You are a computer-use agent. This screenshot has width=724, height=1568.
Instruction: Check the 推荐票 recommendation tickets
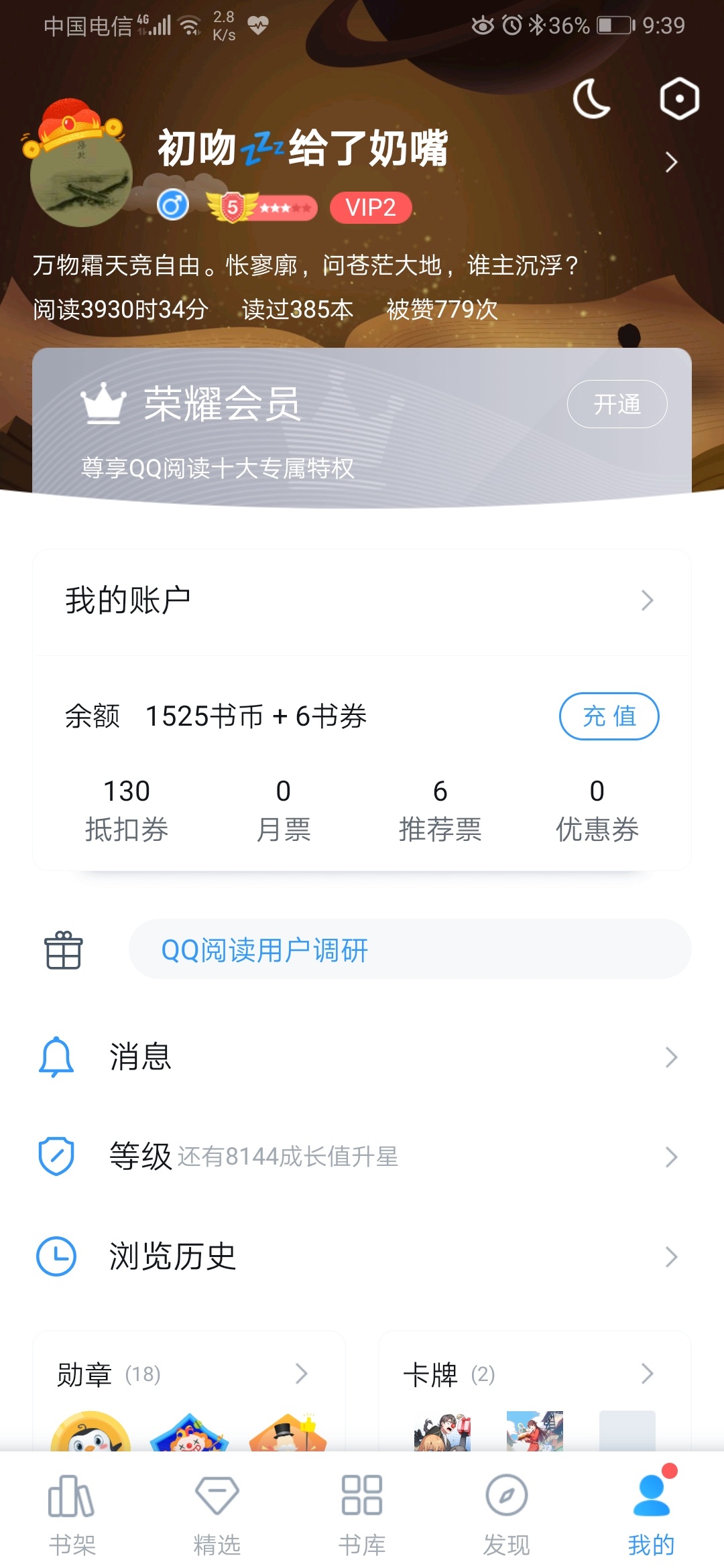[x=440, y=809]
